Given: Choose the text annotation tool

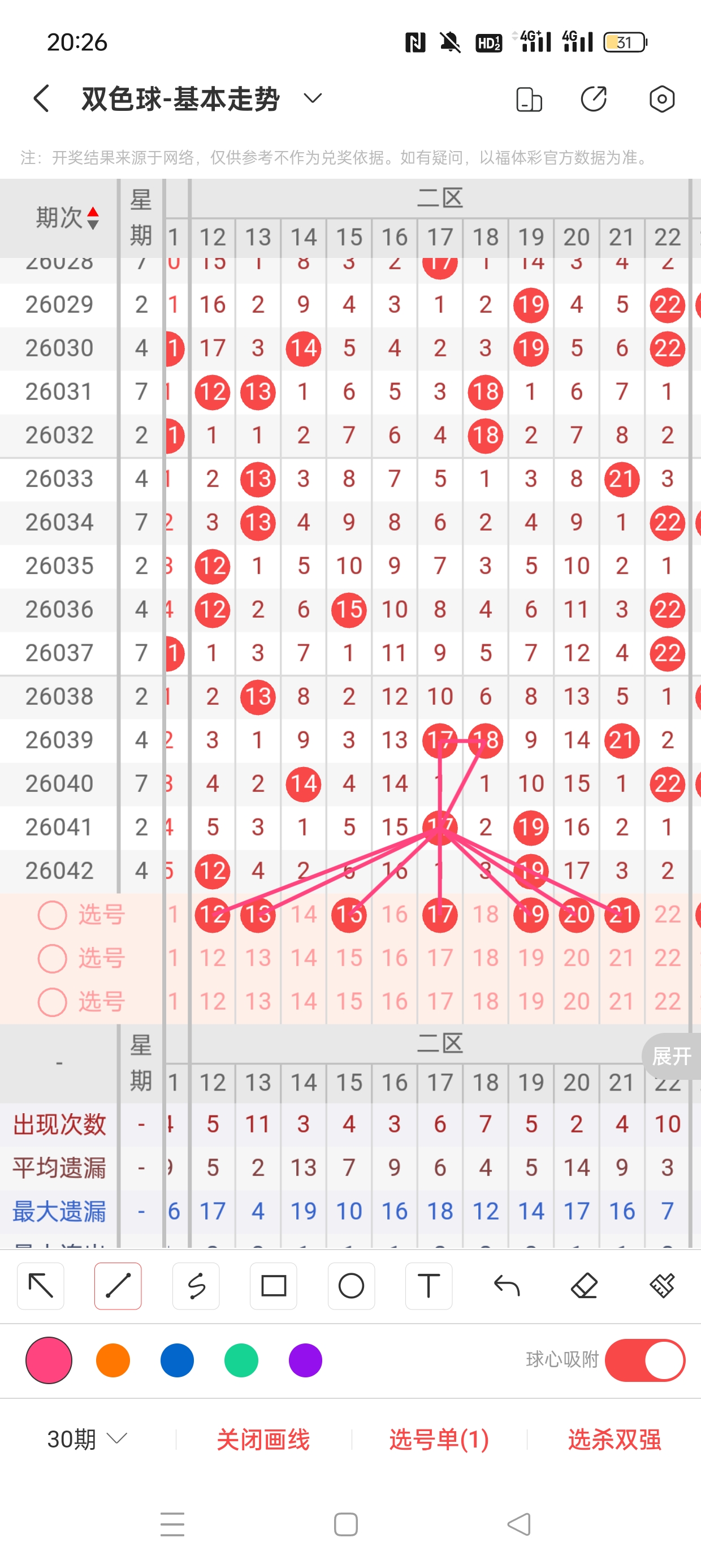Looking at the screenshot, I should (x=429, y=1286).
